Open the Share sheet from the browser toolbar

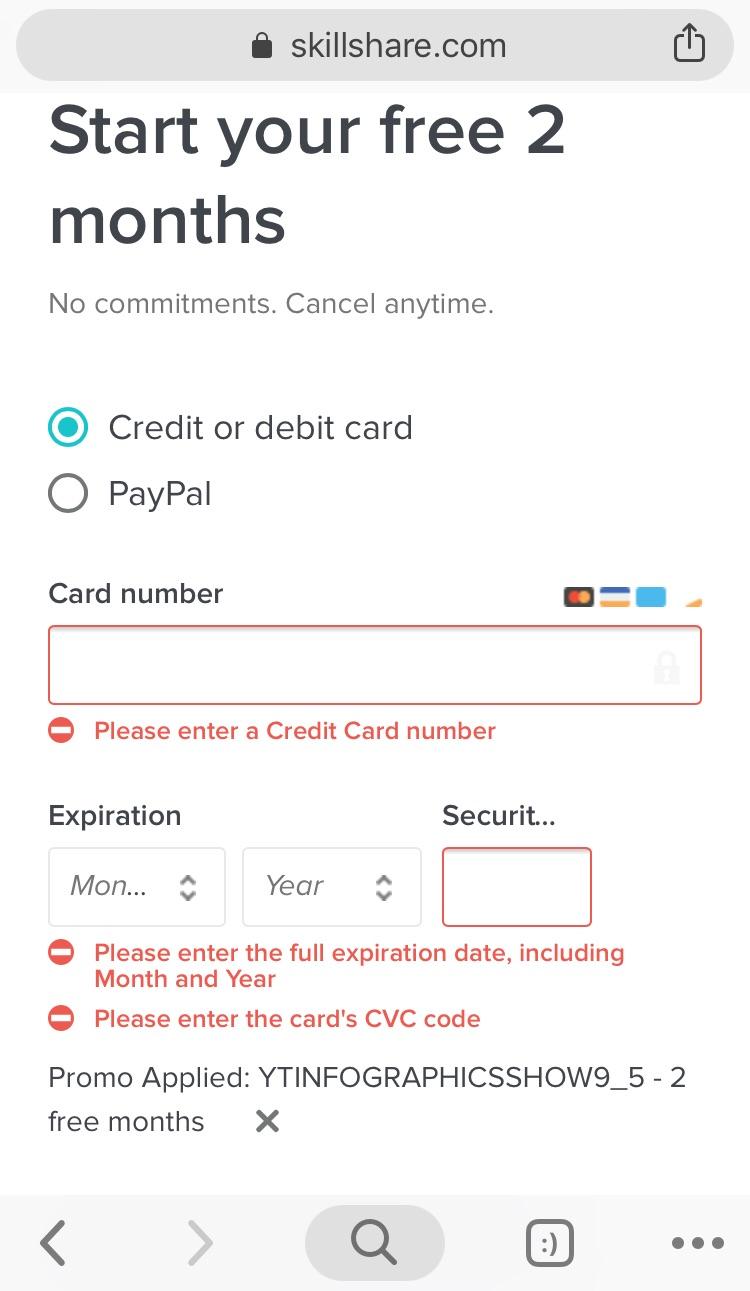pyautogui.click(x=689, y=44)
